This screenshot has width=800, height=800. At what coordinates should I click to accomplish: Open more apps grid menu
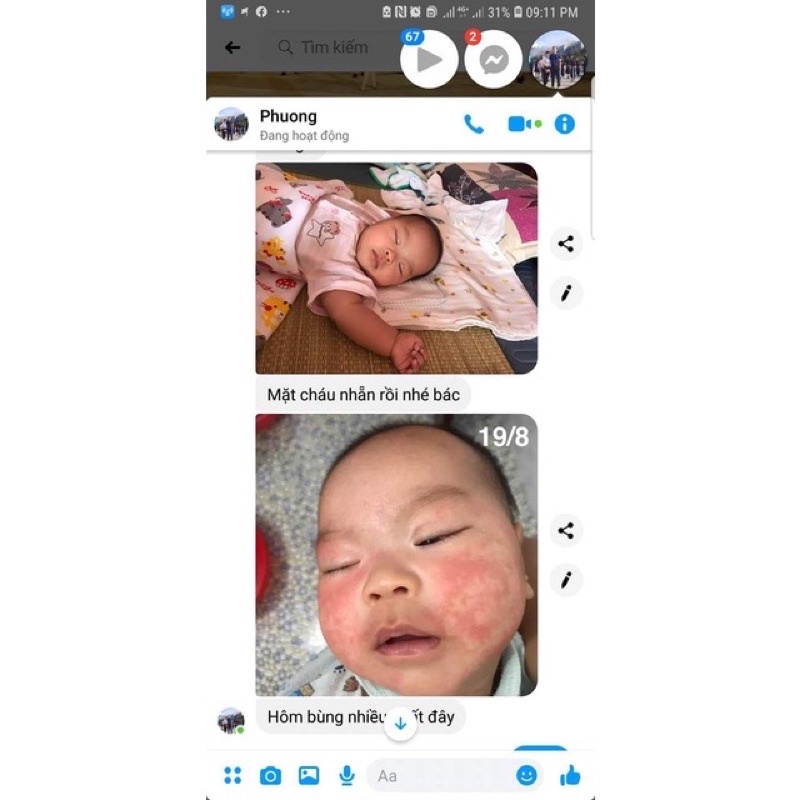pyautogui.click(x=233, y=775)
